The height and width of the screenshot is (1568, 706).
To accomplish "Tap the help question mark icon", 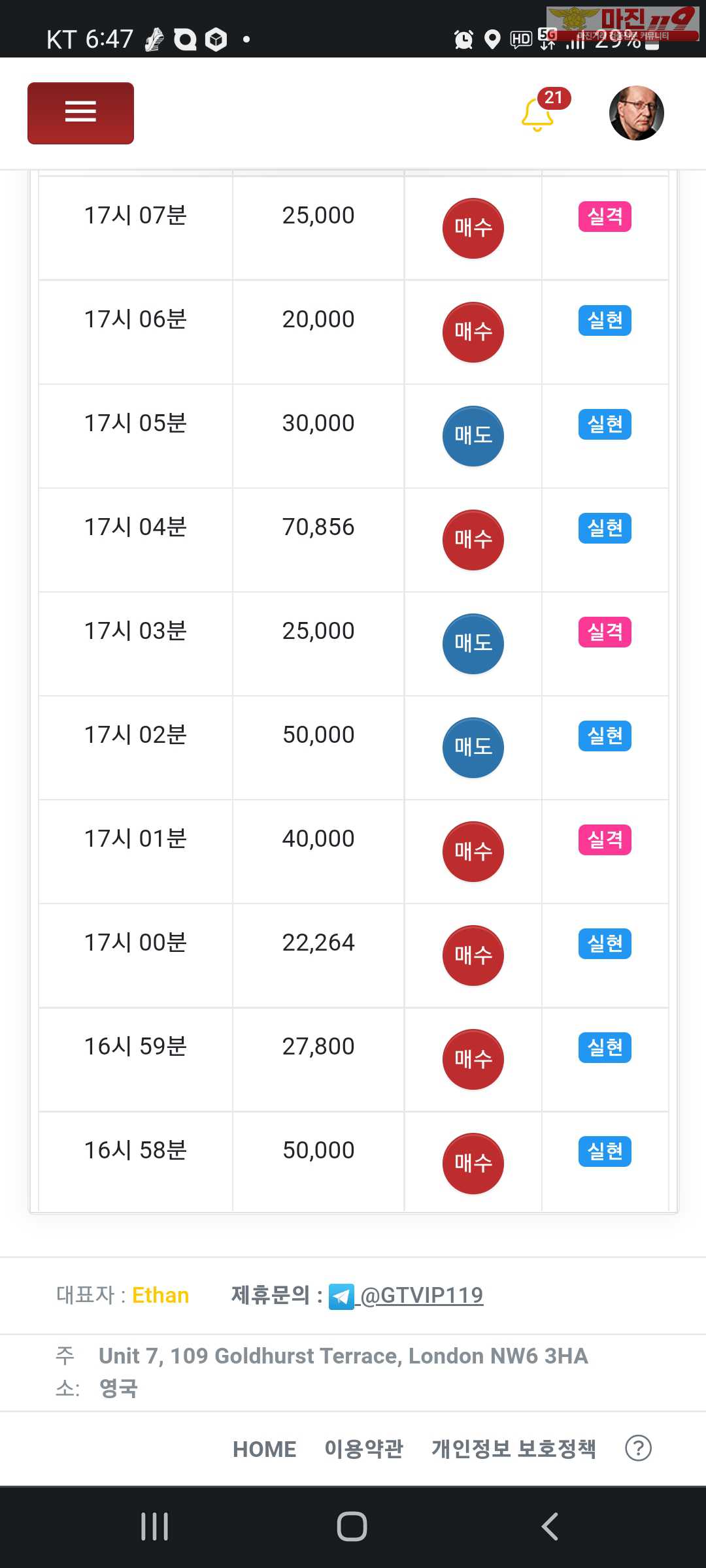I will click(x=638, y=1448).
